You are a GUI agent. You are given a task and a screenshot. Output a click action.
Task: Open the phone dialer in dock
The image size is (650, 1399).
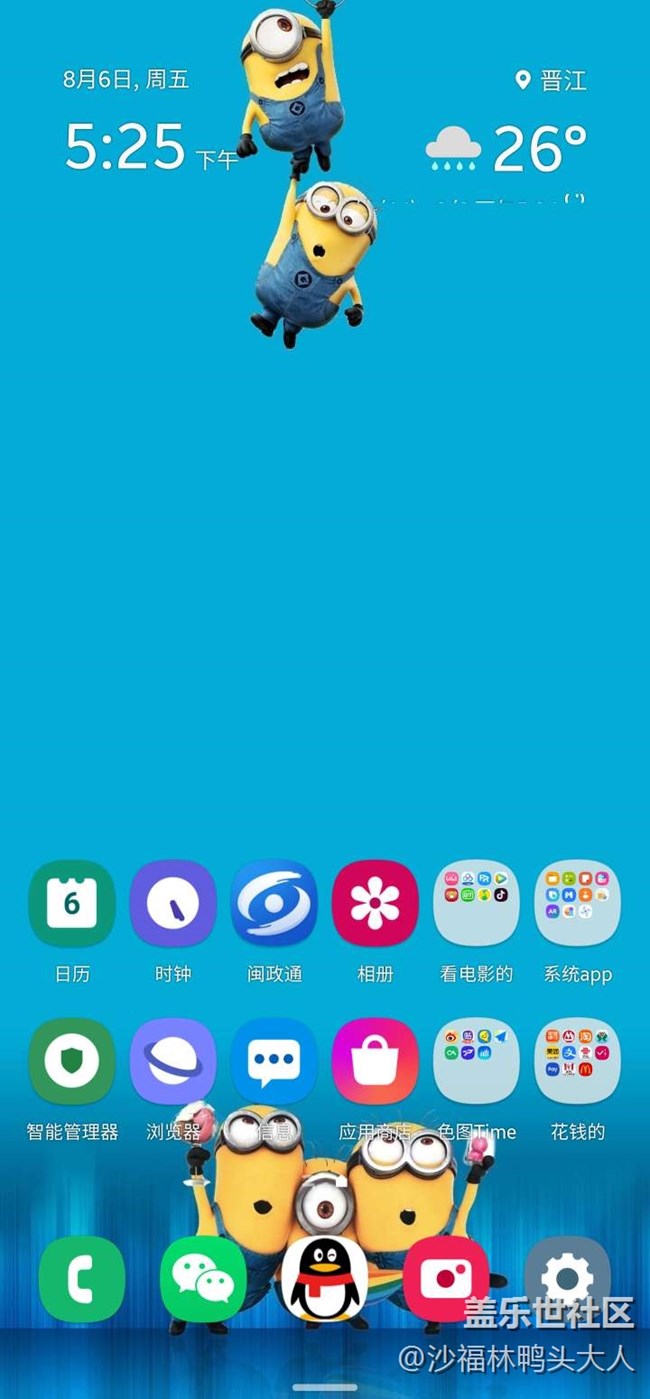[x=82, y=1279]
